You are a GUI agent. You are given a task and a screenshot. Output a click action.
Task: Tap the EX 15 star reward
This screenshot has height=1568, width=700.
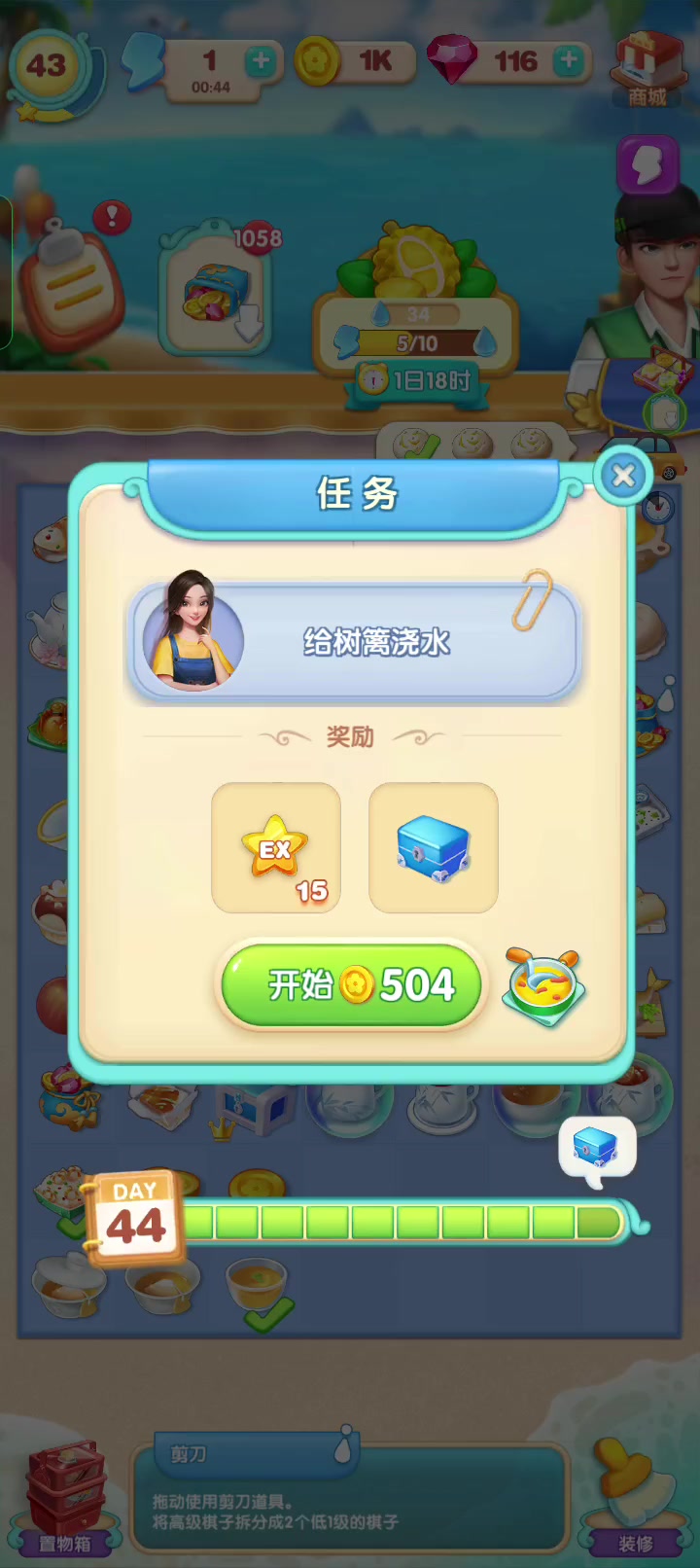[x=276, y=848]
